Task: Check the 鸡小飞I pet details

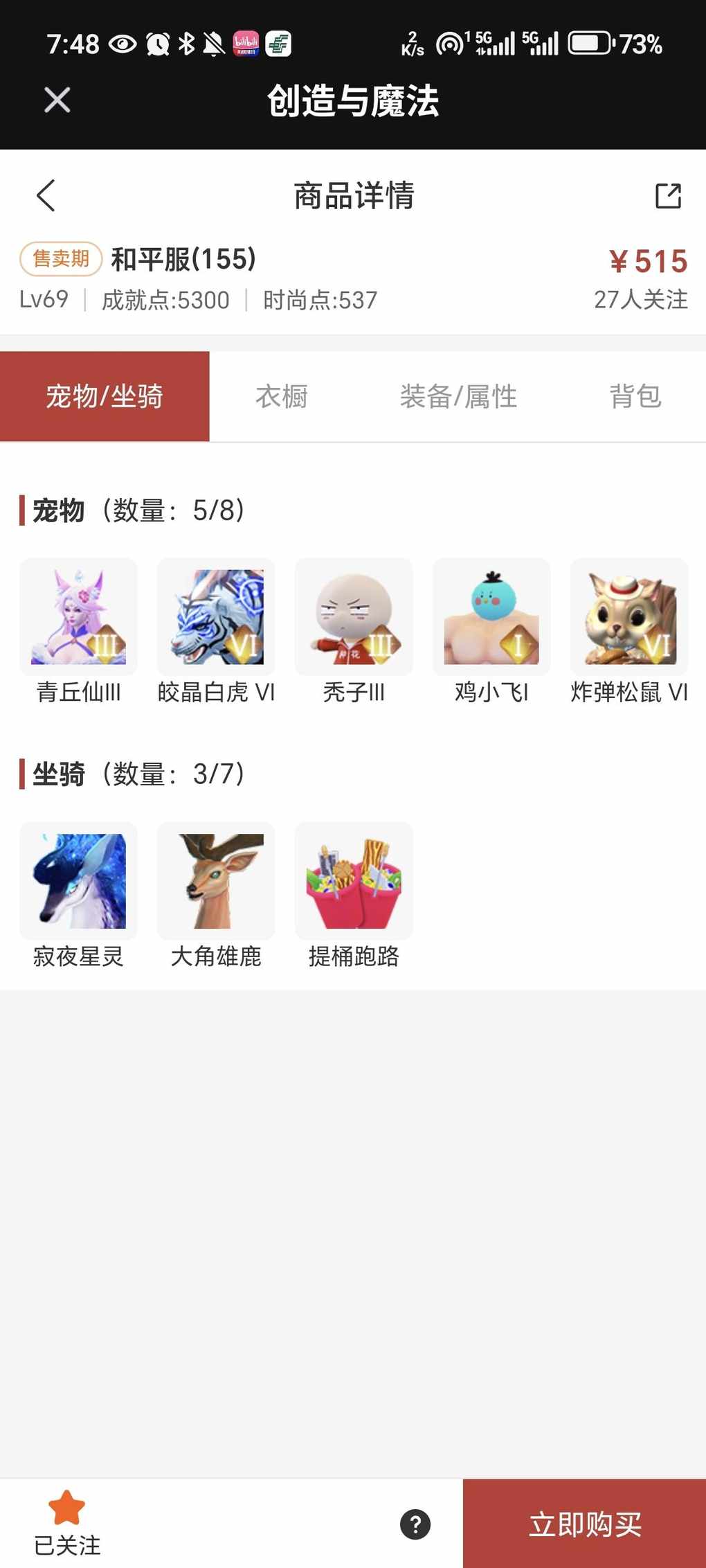Action: click(491, 617)
